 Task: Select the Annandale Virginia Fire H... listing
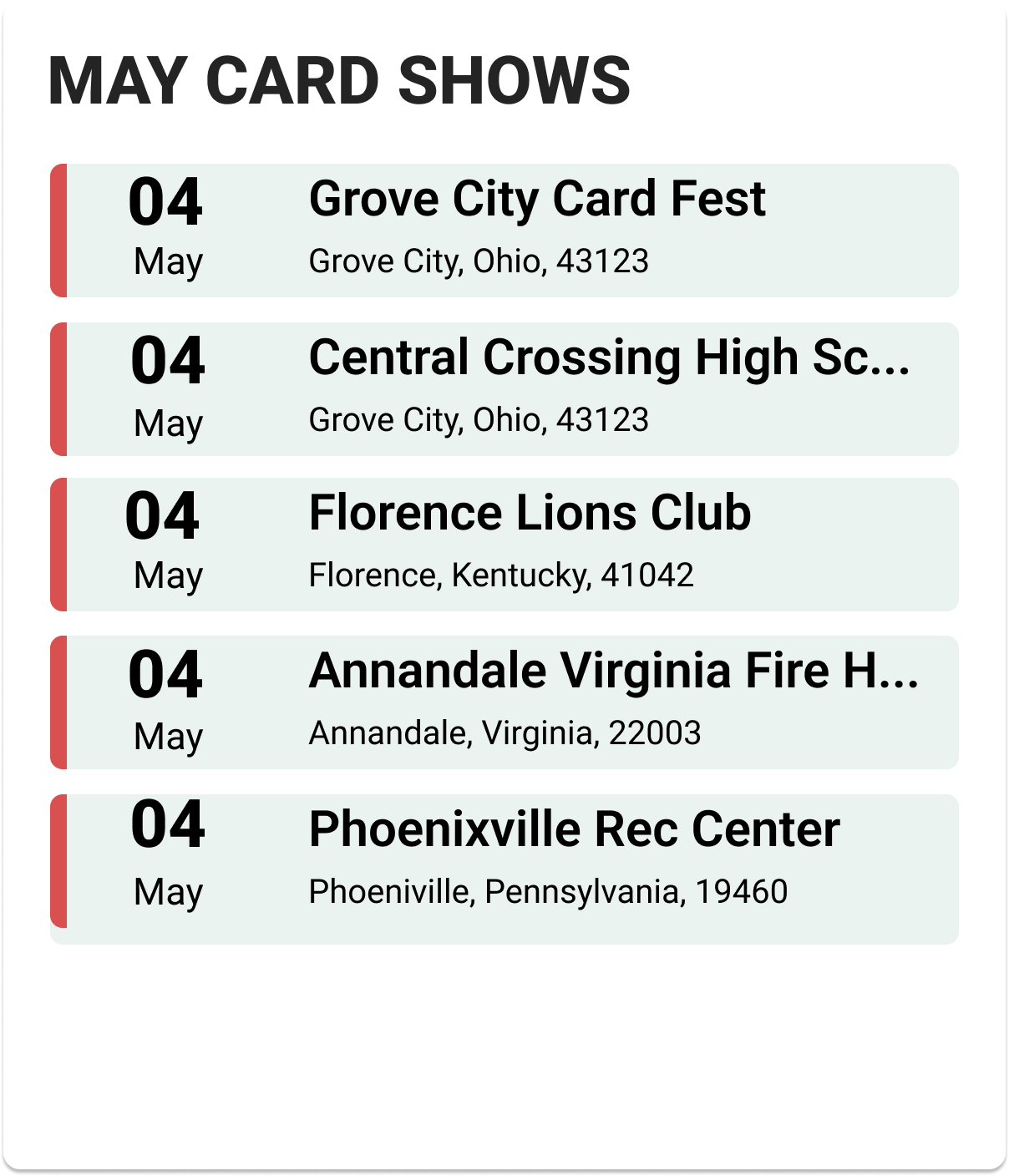[613, 672]
